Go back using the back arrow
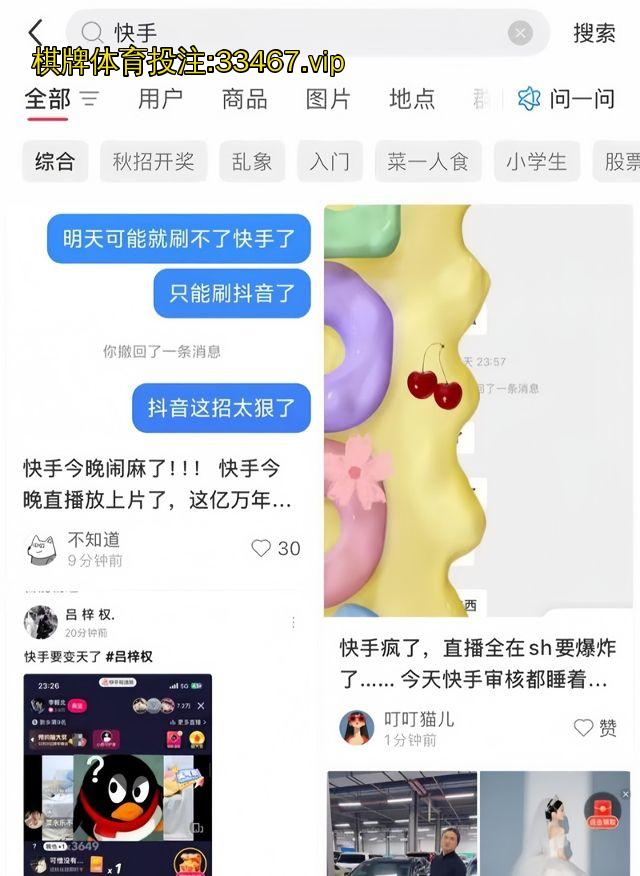The image size is (640, 876). [36, 33]
